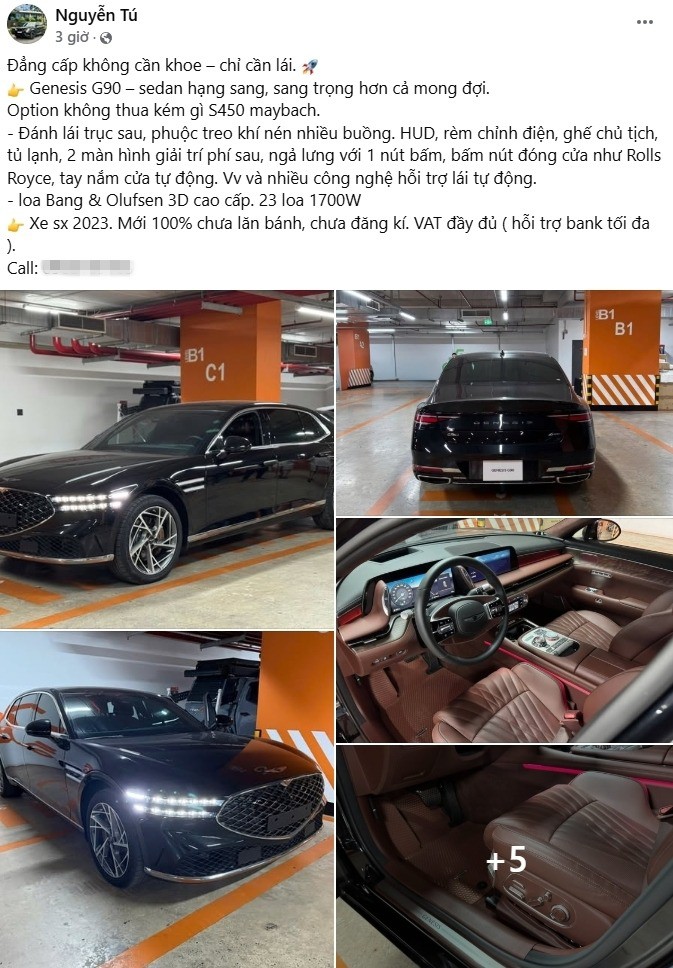View the low-angle front grille photo
The width and height of the screenshot is (673, 968).
pos(167,798)
